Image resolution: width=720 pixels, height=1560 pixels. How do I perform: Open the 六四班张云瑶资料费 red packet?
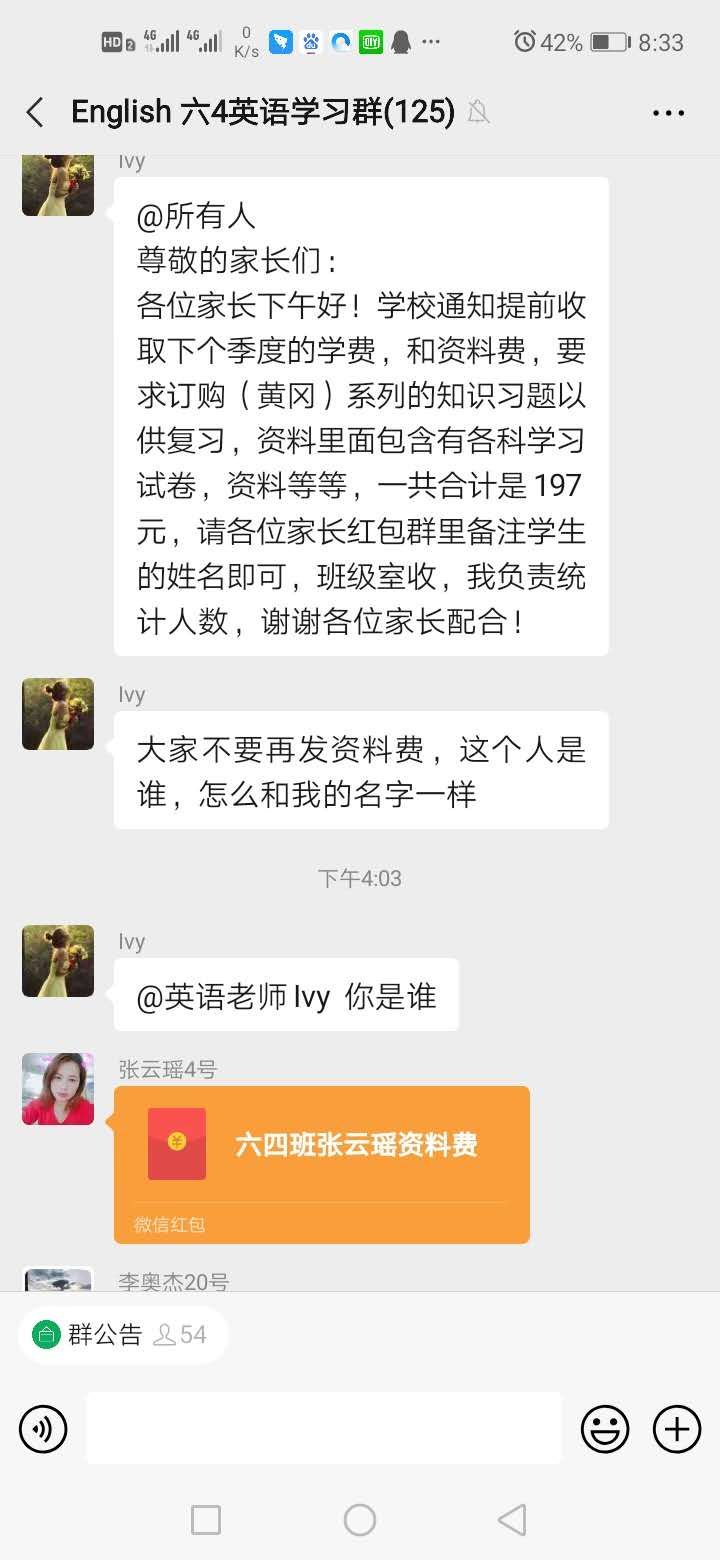pos(320,1164)
